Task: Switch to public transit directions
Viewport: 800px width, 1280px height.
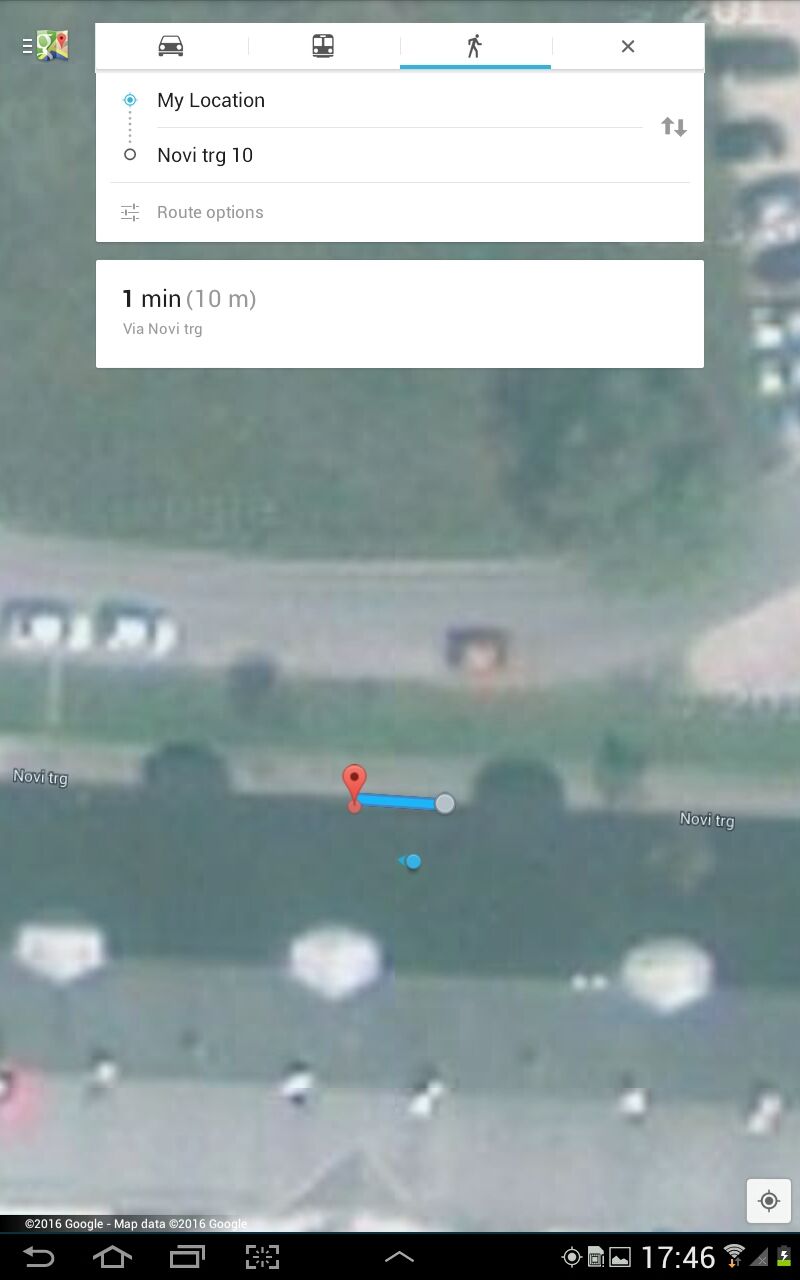Action: coord(323,46)
